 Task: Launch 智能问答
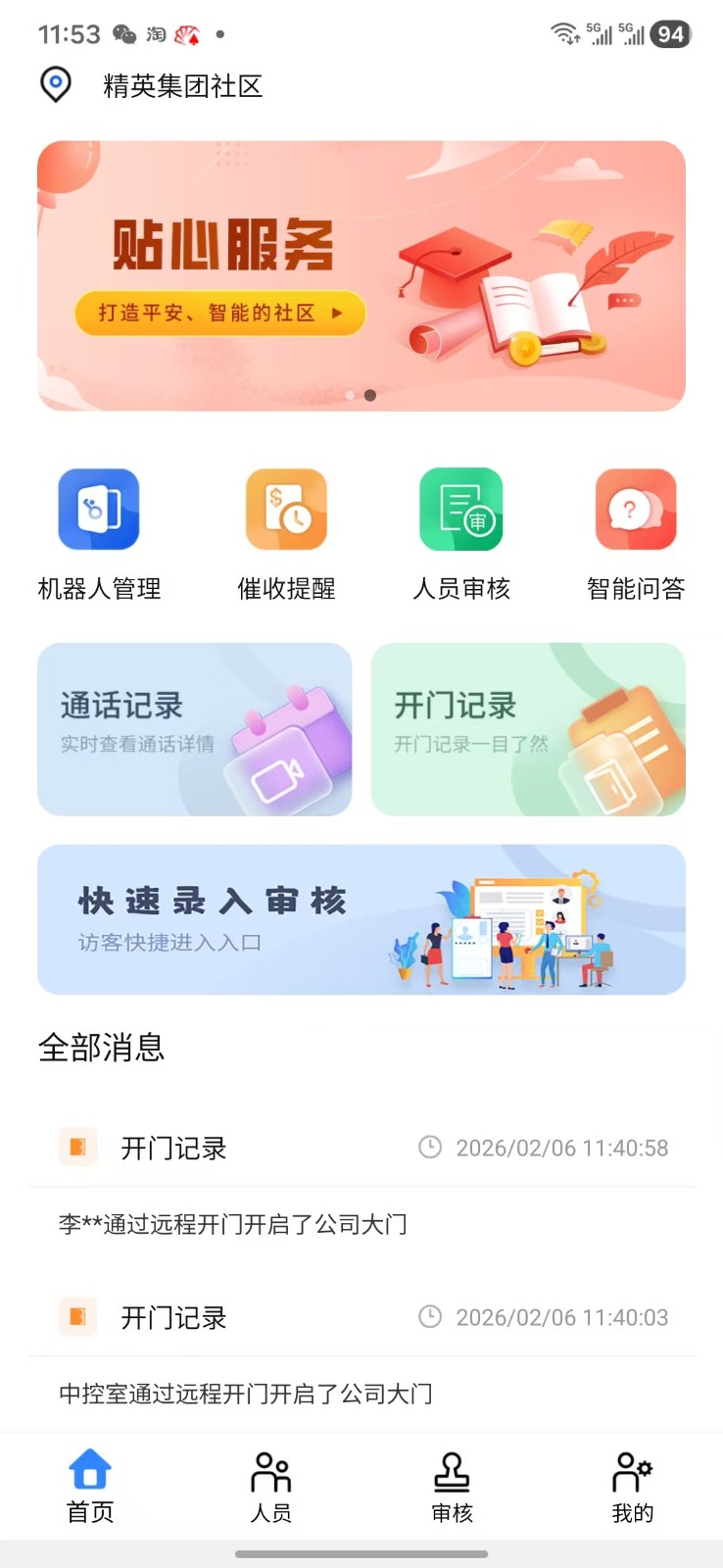point(635,533)
